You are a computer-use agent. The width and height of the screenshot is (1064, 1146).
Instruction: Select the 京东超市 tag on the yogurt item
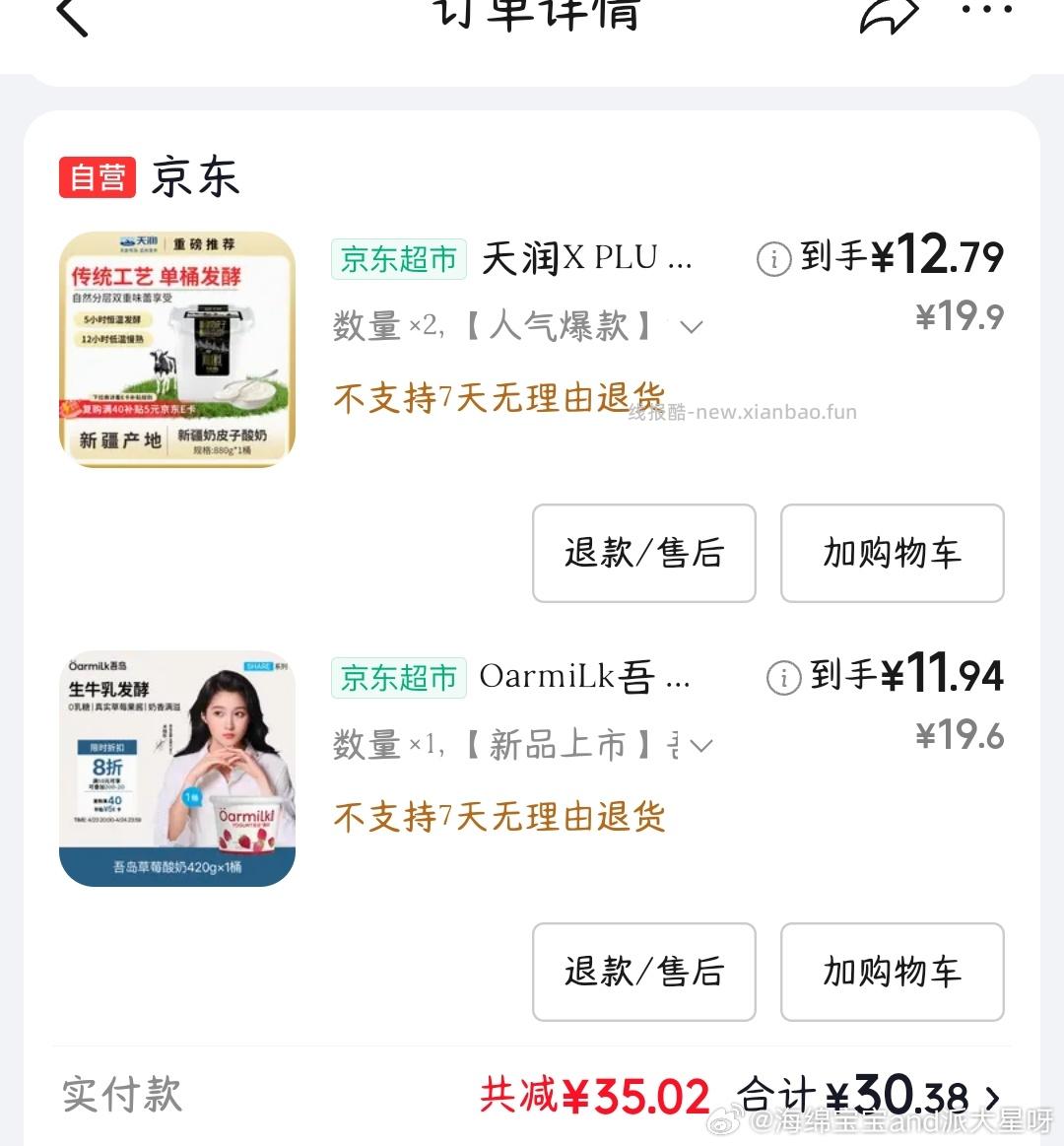pos(398,259)
